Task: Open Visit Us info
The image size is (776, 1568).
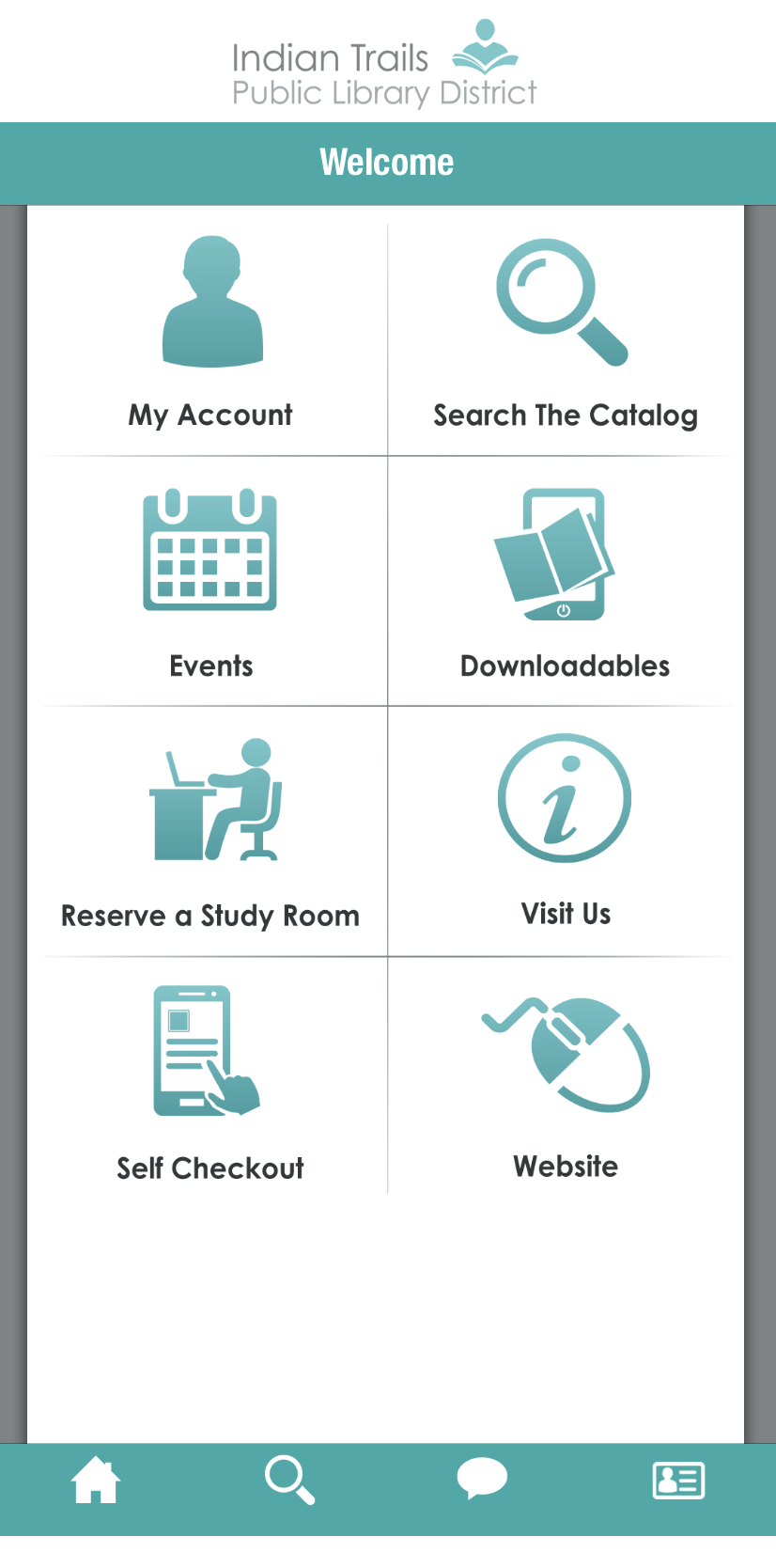Action: pyautogui.click(x=564, y=833)
